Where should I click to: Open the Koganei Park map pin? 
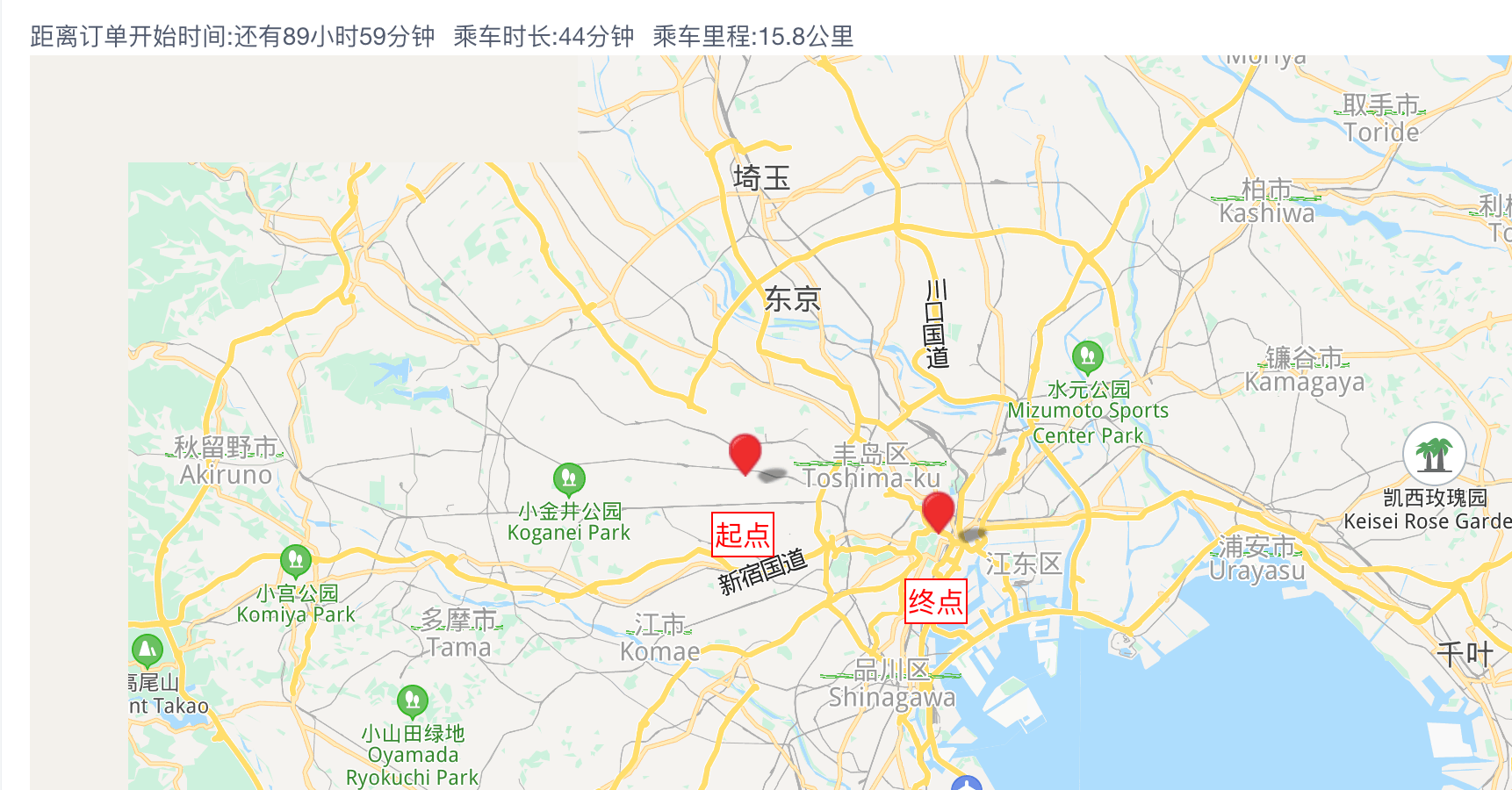(569, 478)
